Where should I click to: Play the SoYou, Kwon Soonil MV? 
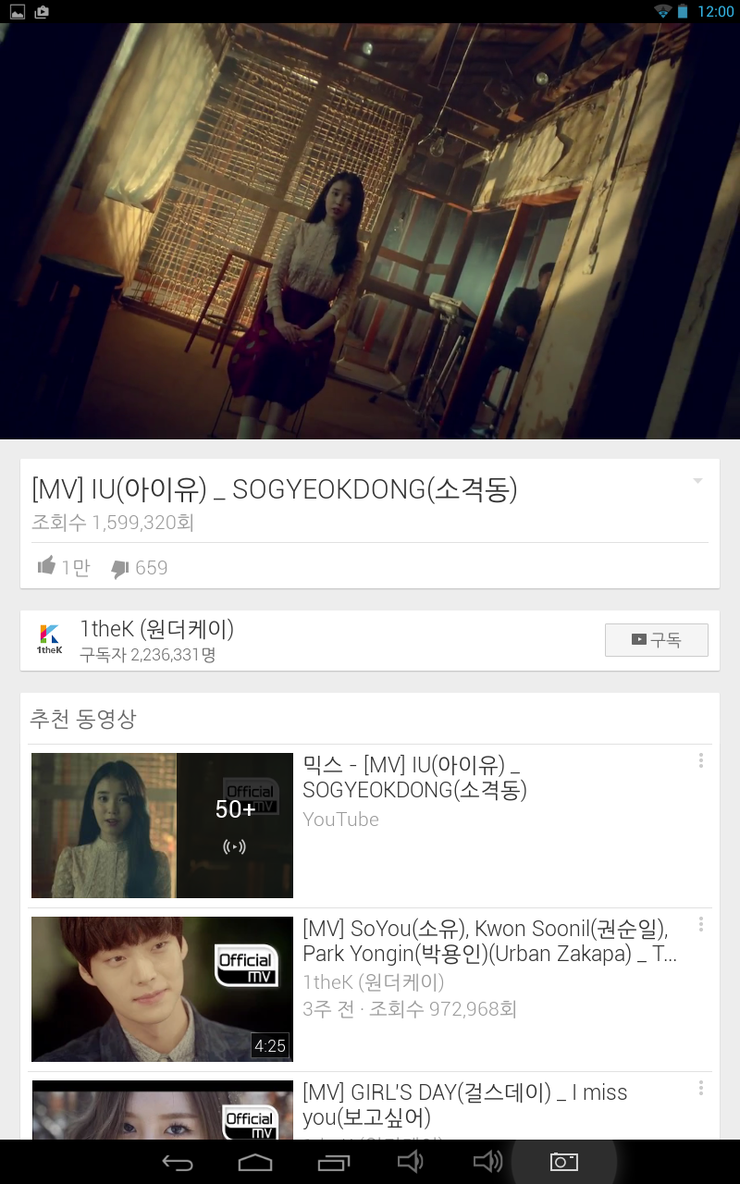162,989
